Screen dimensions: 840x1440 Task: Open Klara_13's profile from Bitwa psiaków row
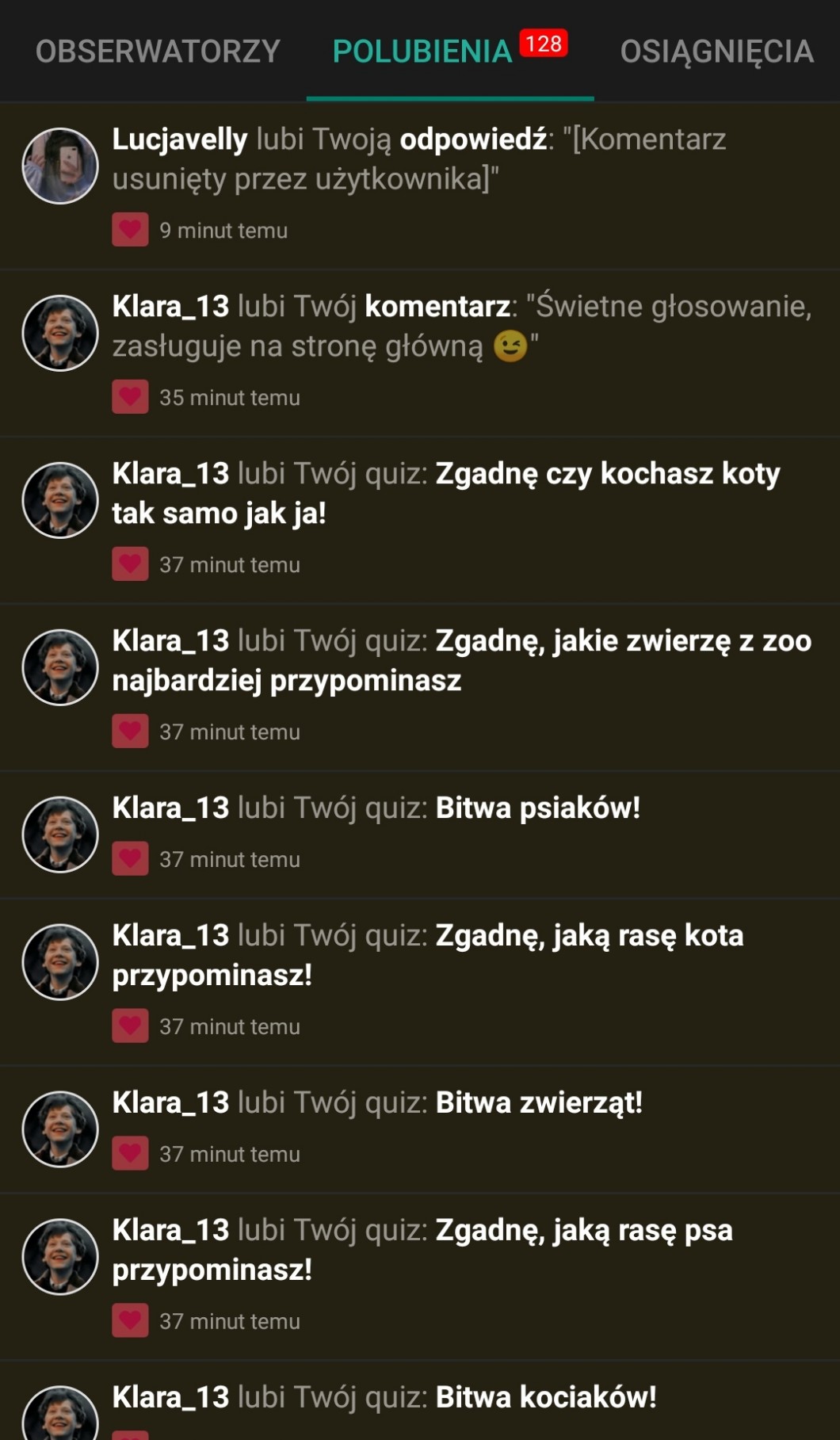(x=170, y=808)
